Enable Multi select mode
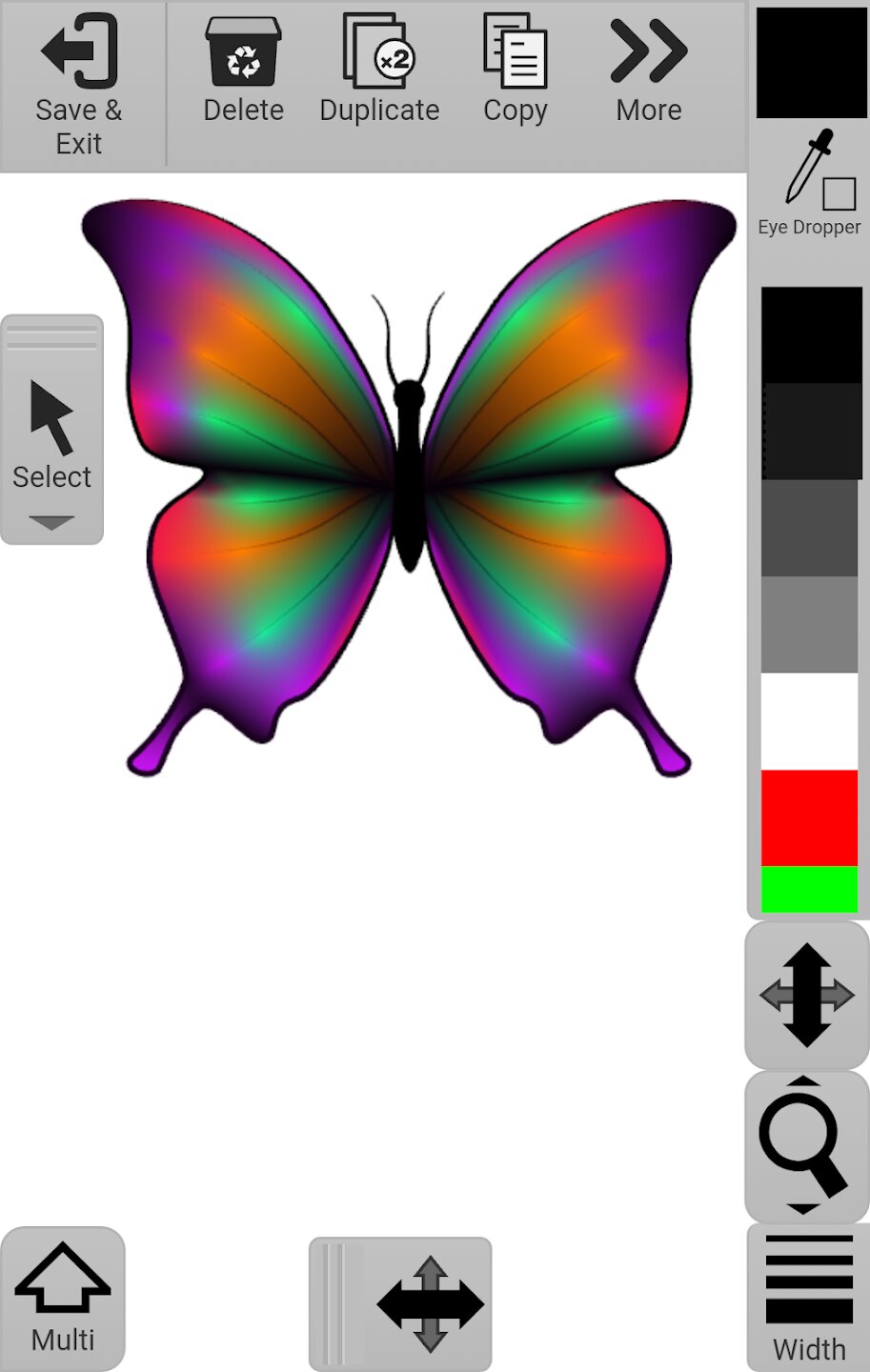870x1372 pixels. click(63, 1298)
